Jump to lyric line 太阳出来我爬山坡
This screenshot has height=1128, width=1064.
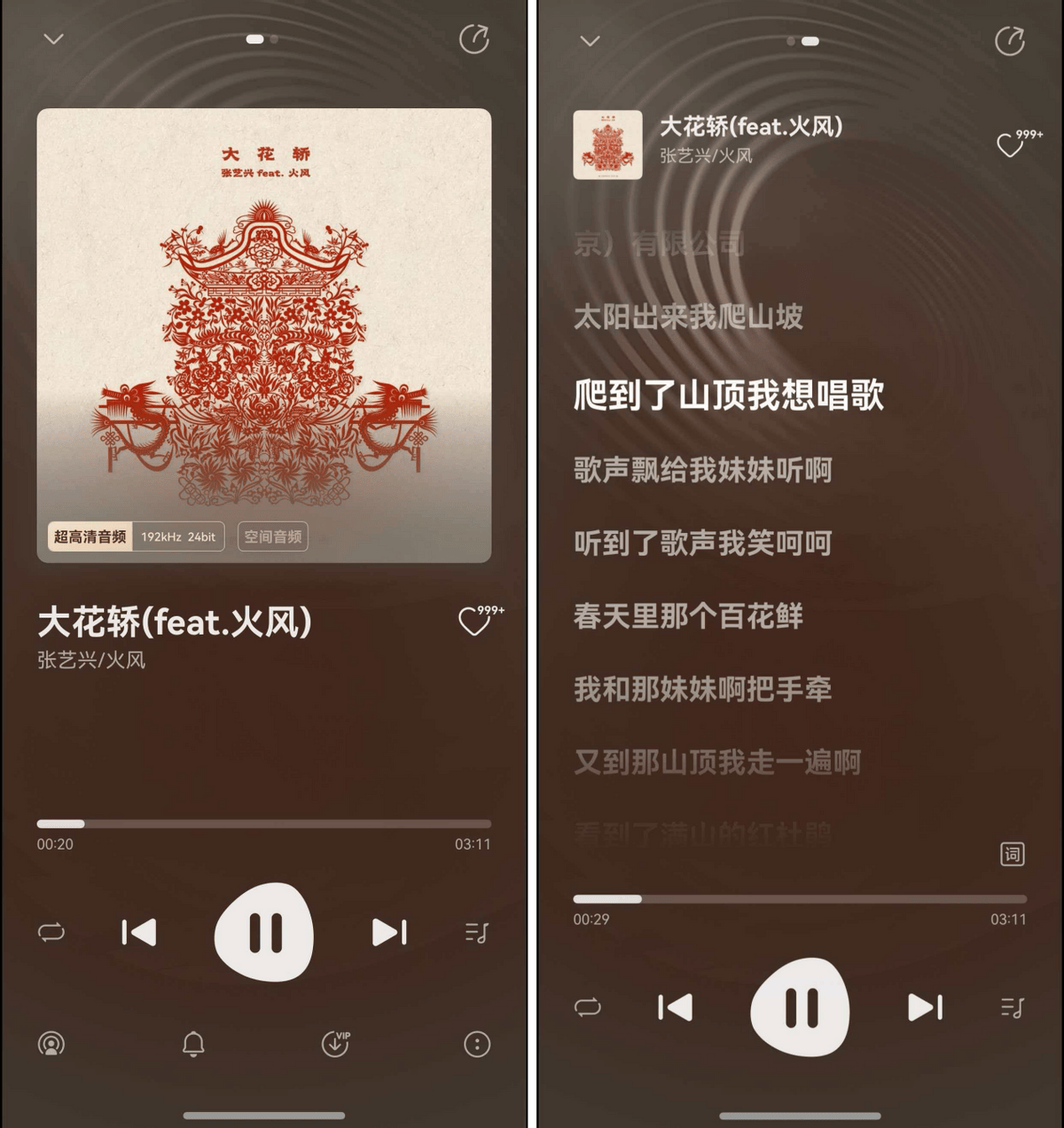[x=688, y=317]
